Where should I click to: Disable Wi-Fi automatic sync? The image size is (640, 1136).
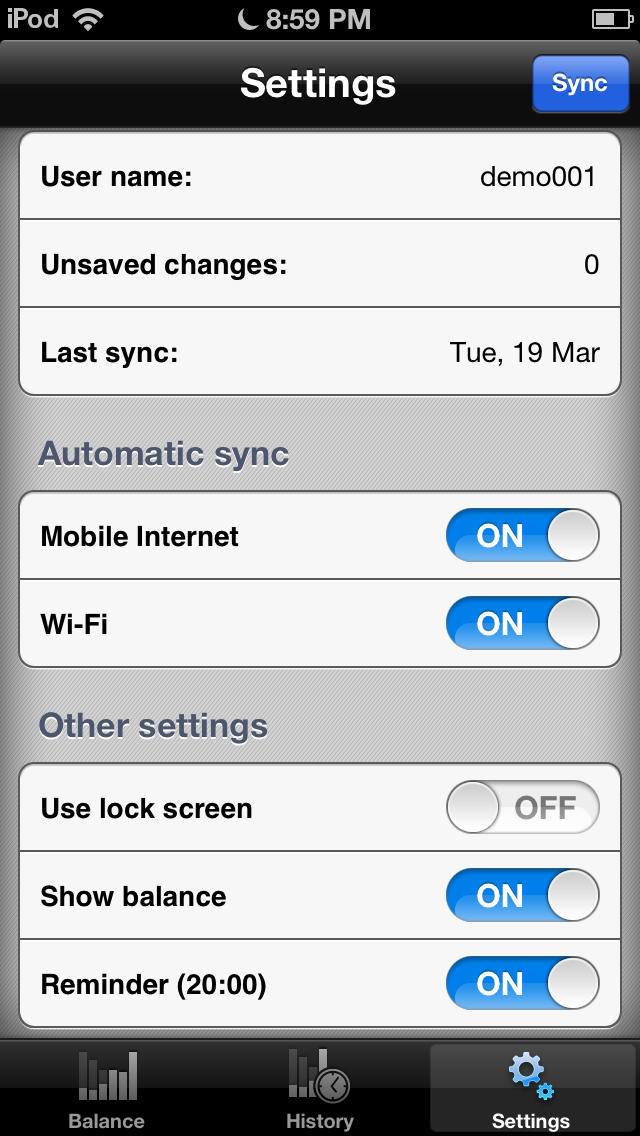click(x=523, y=623)
